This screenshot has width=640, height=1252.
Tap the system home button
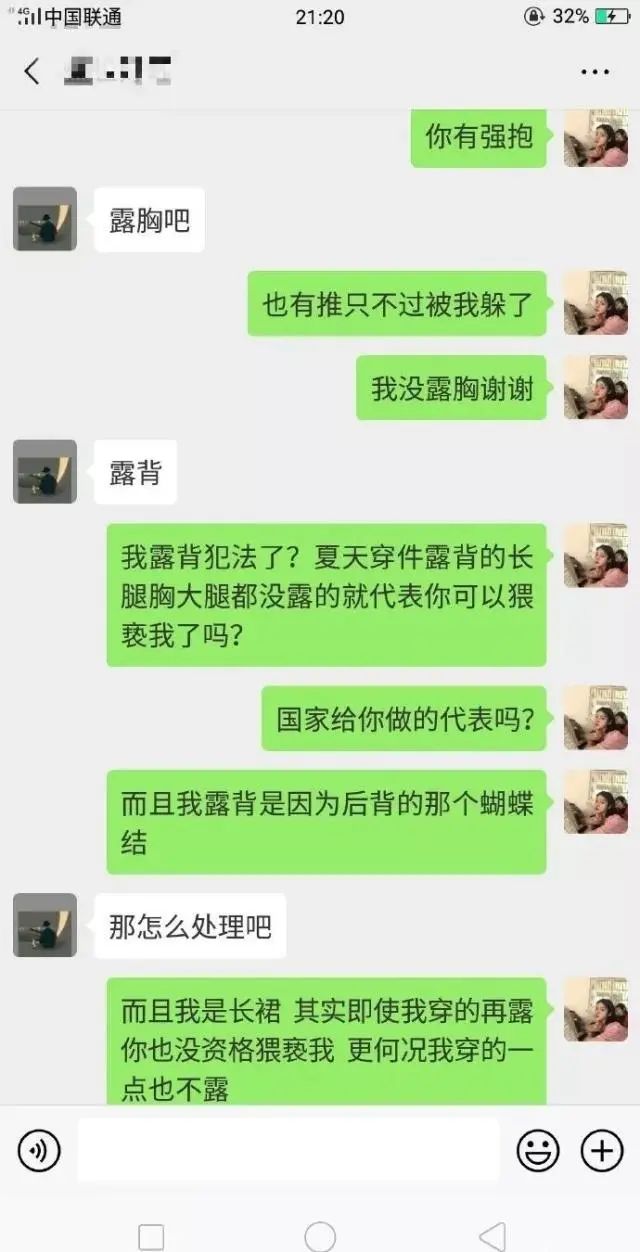click(x=320, y=1236)
